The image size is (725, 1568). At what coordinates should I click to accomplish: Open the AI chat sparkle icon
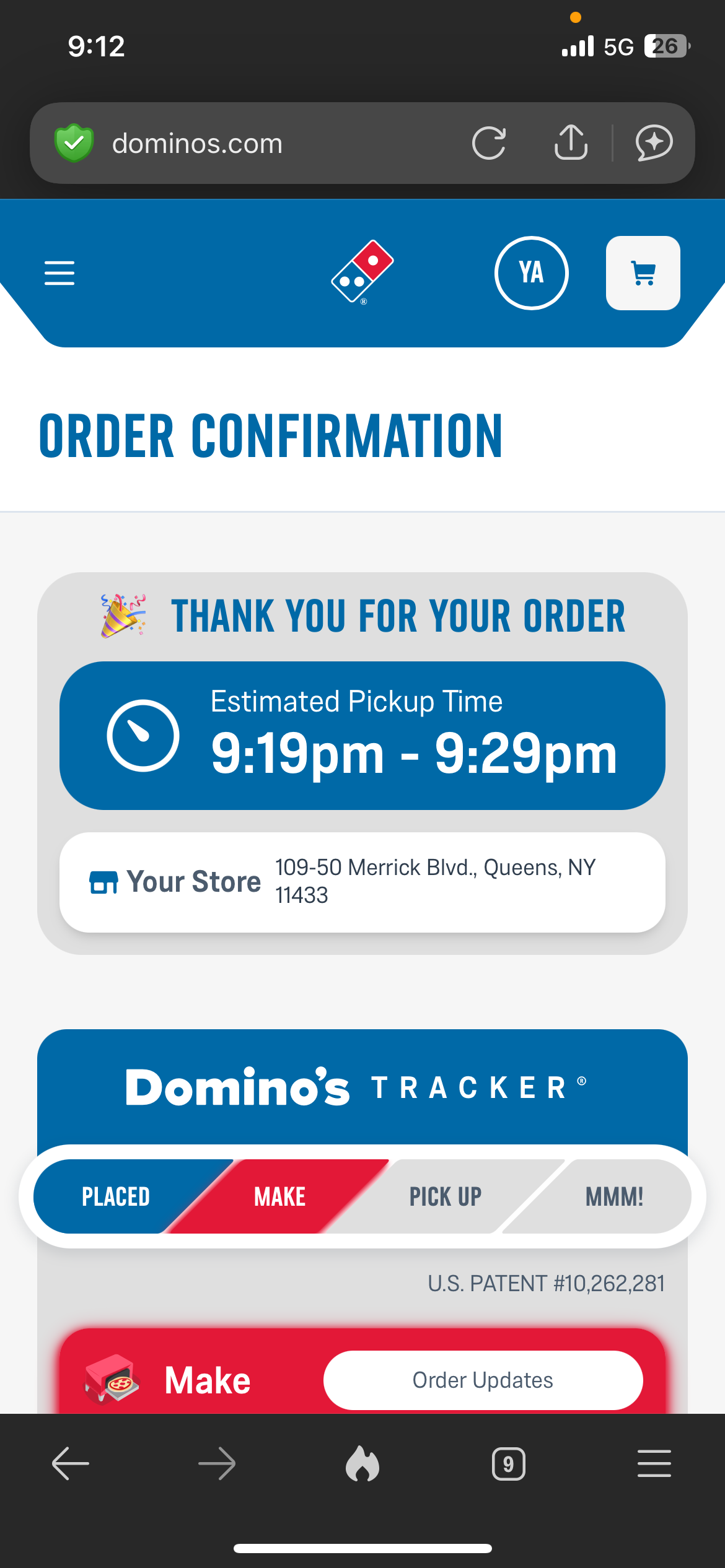coord(654,143)
